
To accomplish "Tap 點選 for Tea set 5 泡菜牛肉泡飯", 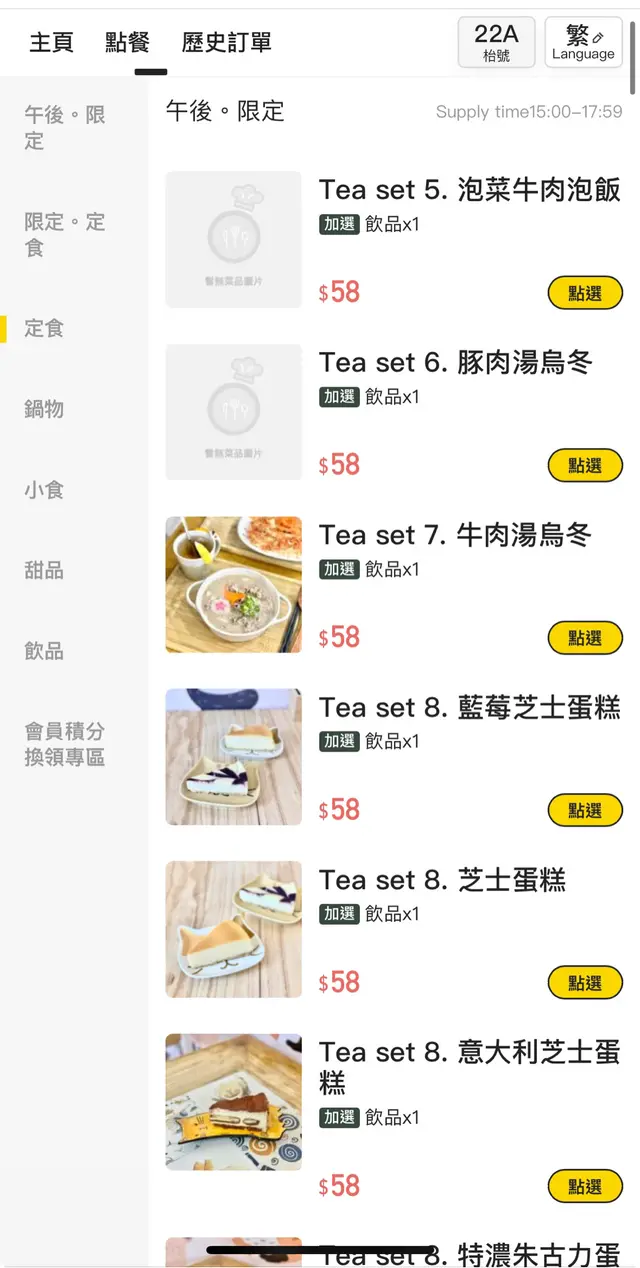I will click(x=585, y=293).
